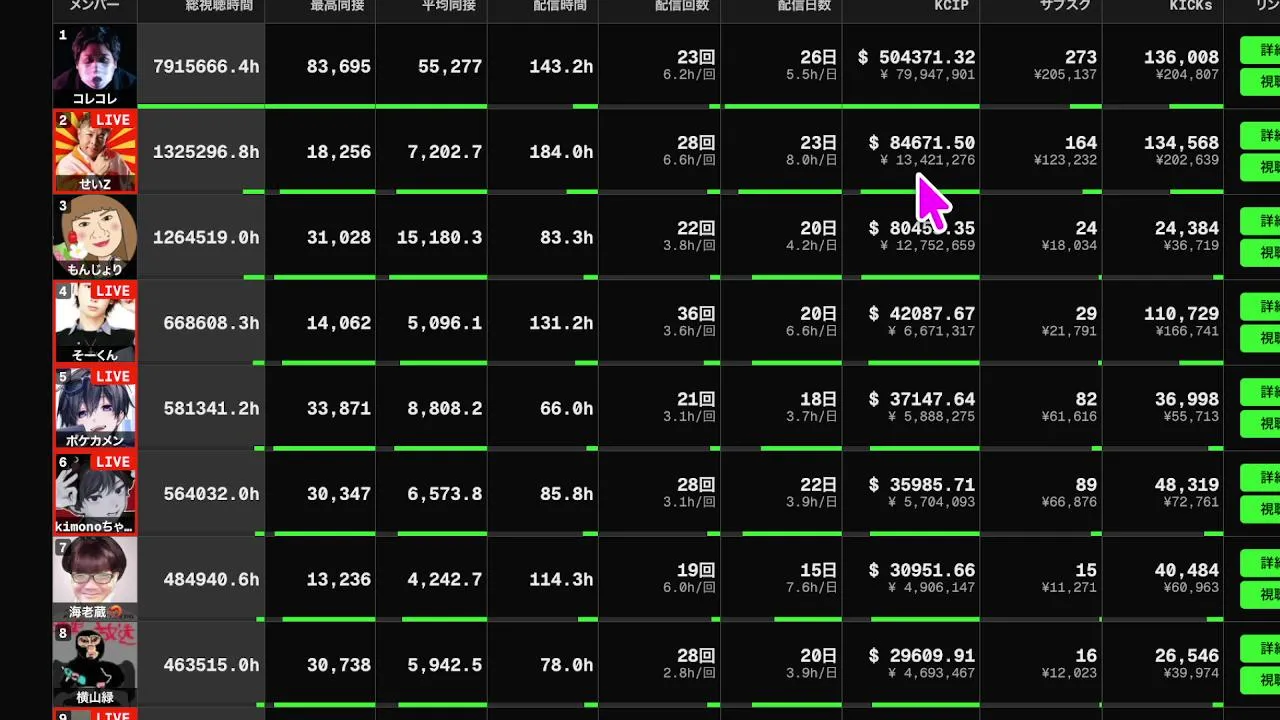Open 詳細 details for 海老蔵

click(x=1261, y=563)
